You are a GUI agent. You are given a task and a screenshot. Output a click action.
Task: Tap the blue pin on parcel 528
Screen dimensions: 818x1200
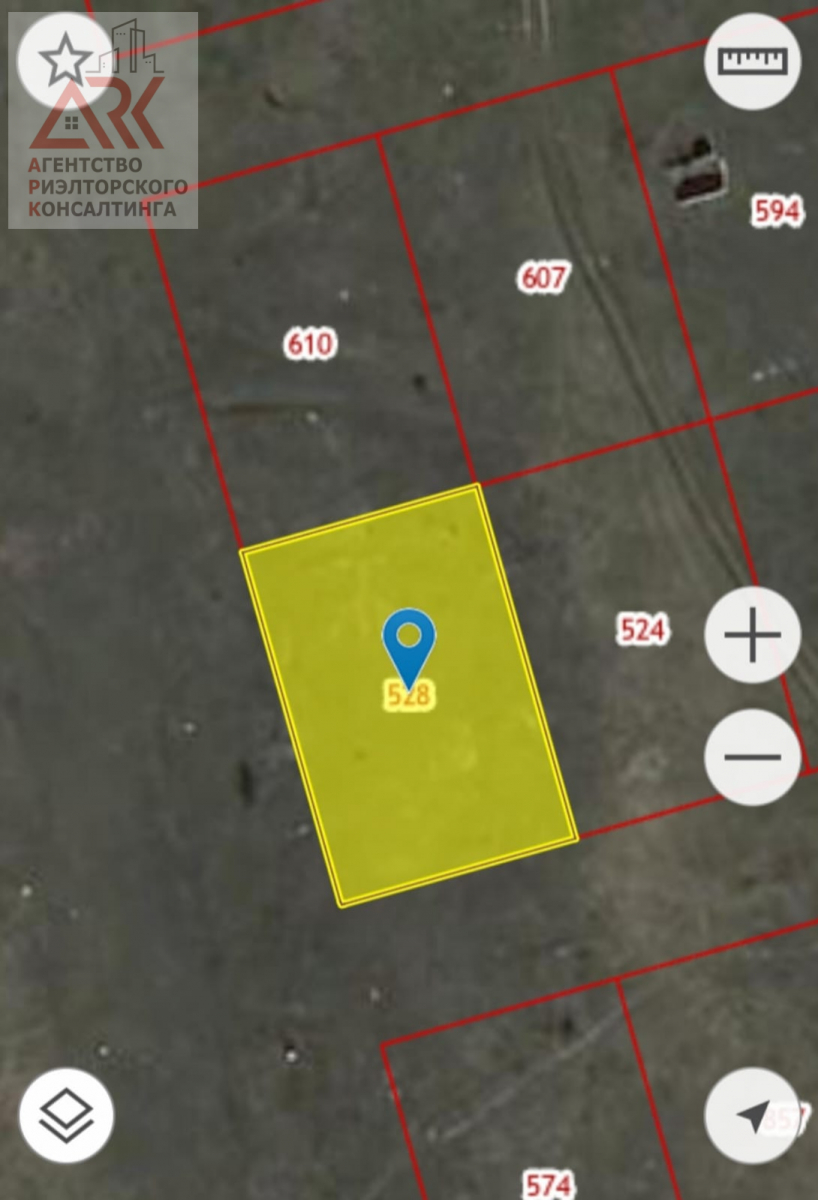pyautogui.click(x=409, y=640)
